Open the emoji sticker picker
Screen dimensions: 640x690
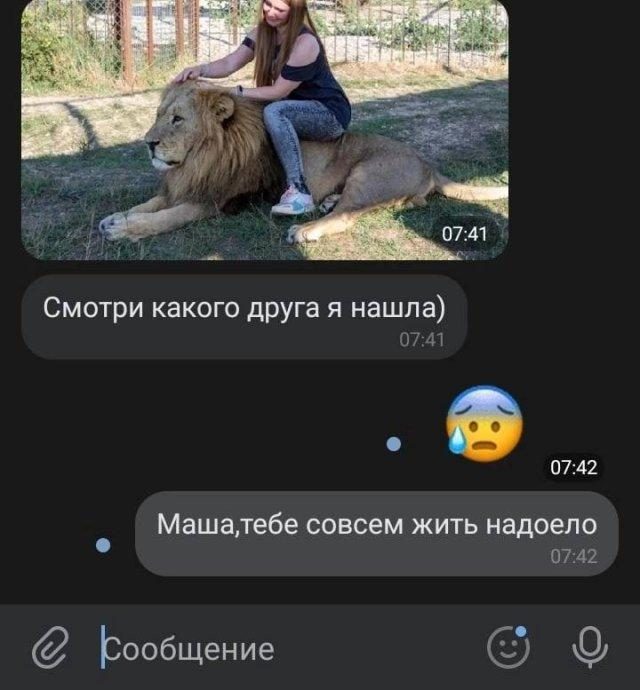pos(507,648)
